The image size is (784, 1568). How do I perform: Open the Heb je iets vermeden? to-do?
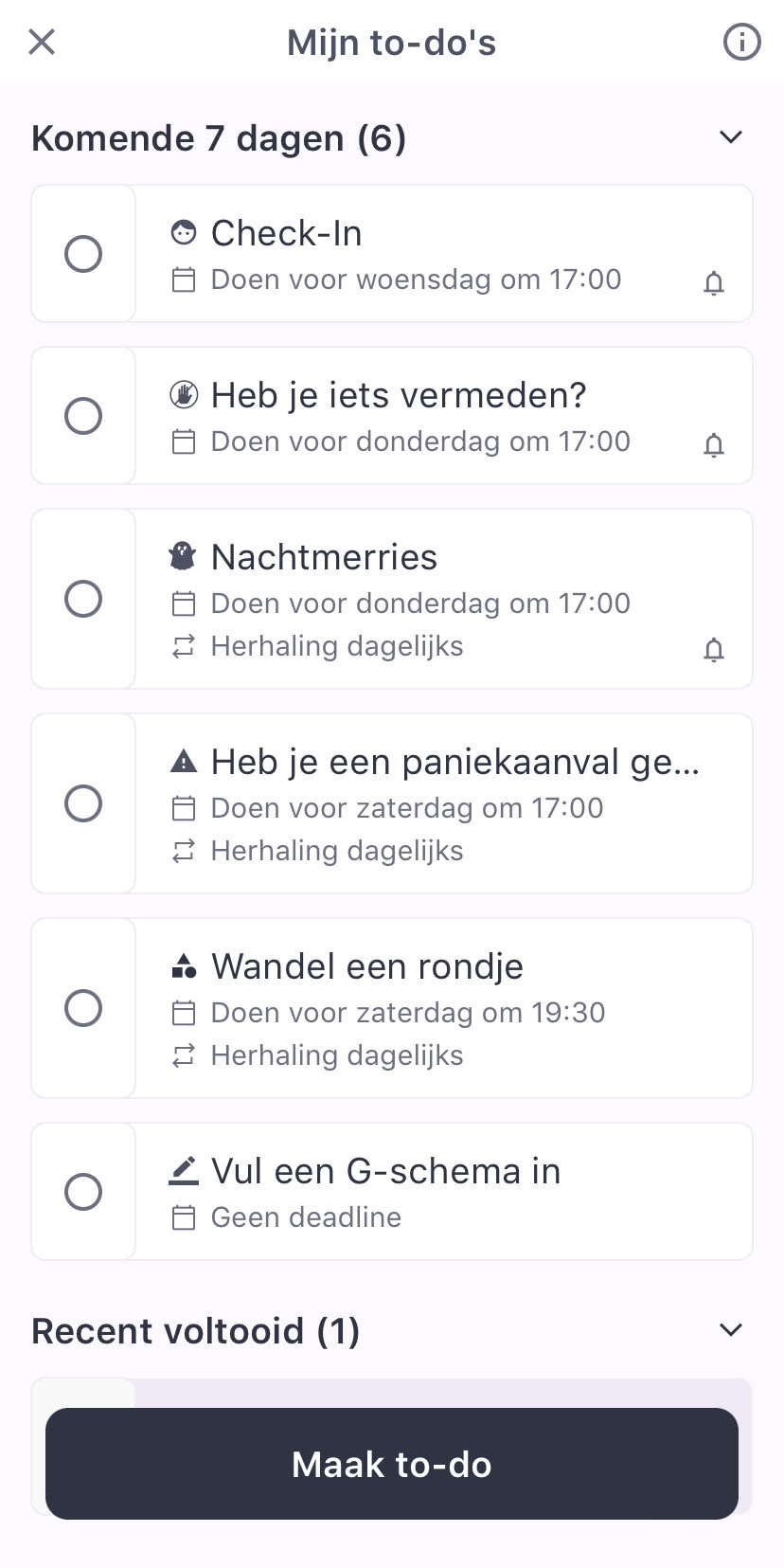[444, 416]
